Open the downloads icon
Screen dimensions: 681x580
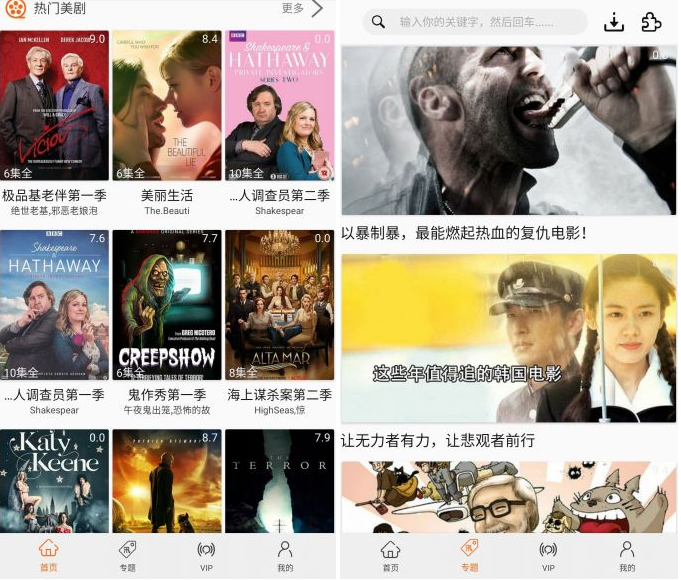(614, 22)
